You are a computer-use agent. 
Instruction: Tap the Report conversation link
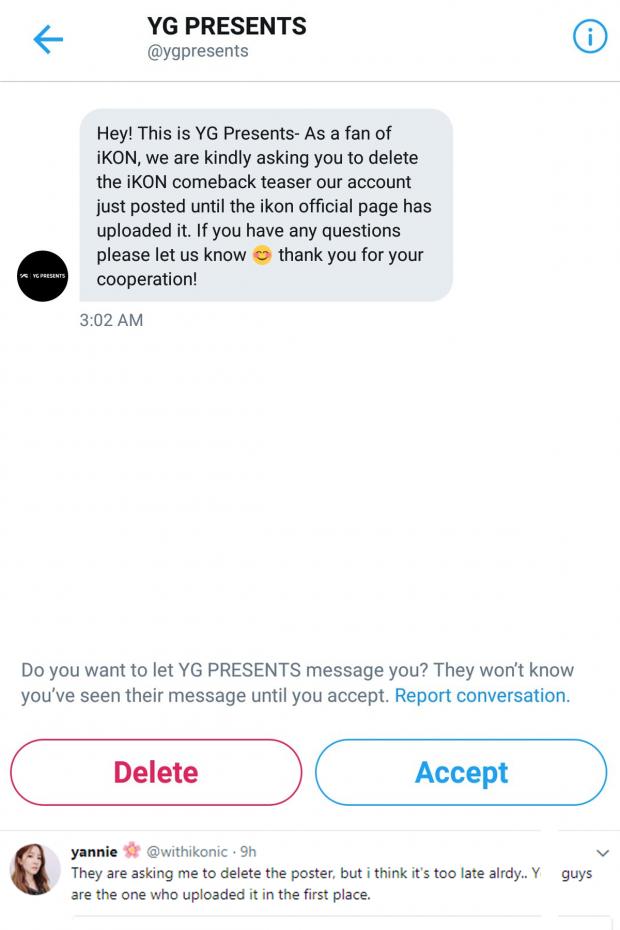481,695
